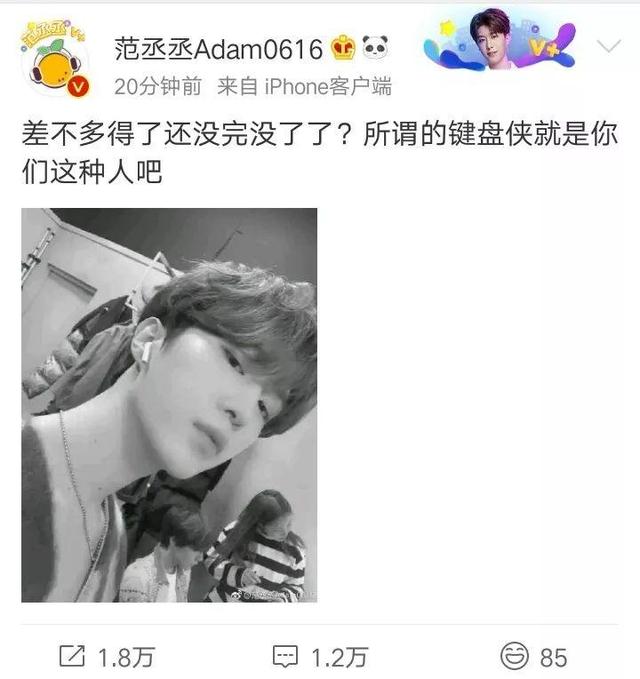Image resolution: width=640 pixels, height=679 pixels.
Task: Like the post with 85 likes
Action: pos(534,656)
